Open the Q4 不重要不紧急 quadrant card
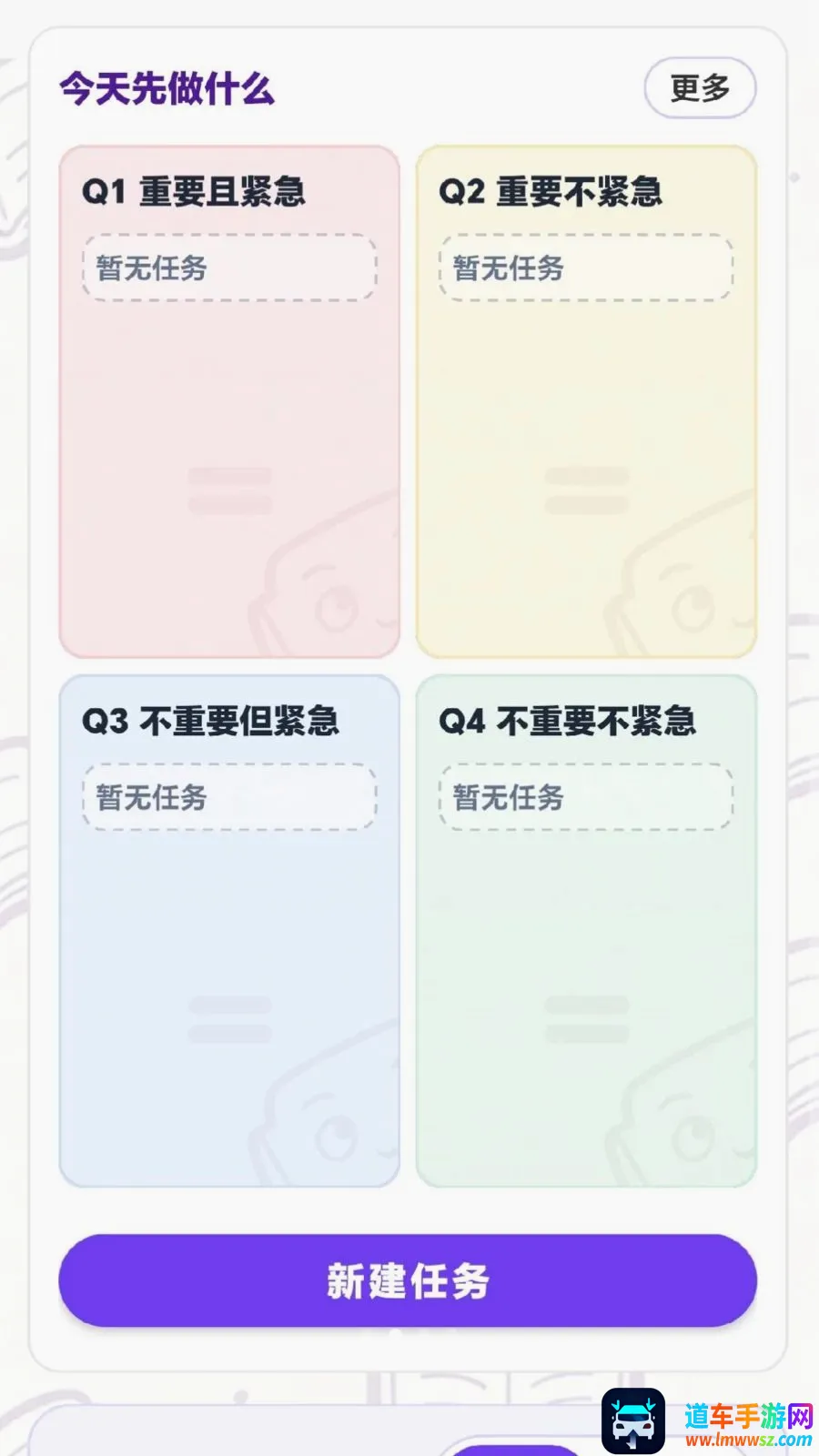Screen dimensions: 819x1456 tap(587, 931)
